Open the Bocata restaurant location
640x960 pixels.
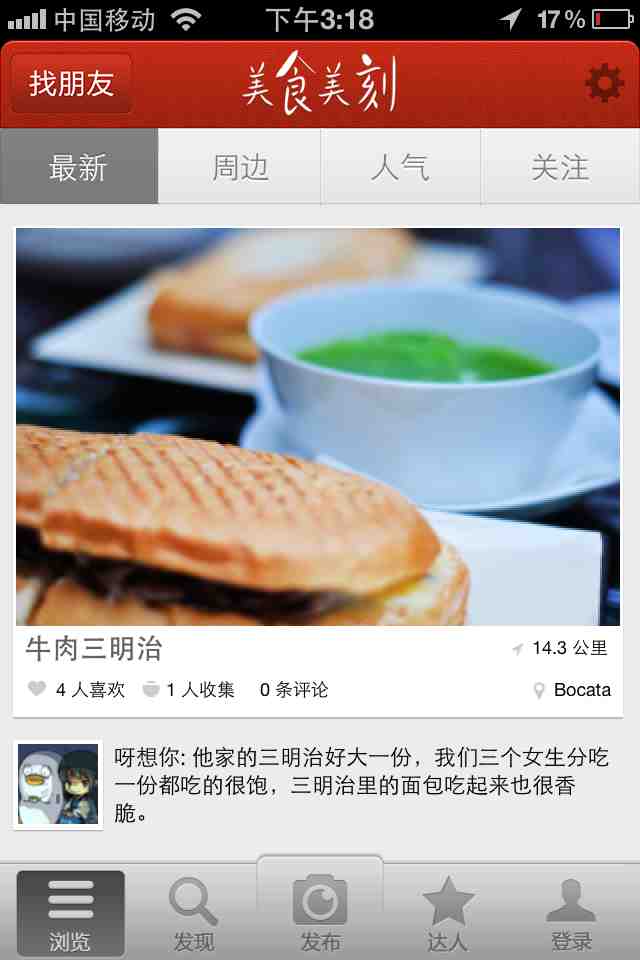click(x=572, y=690)
